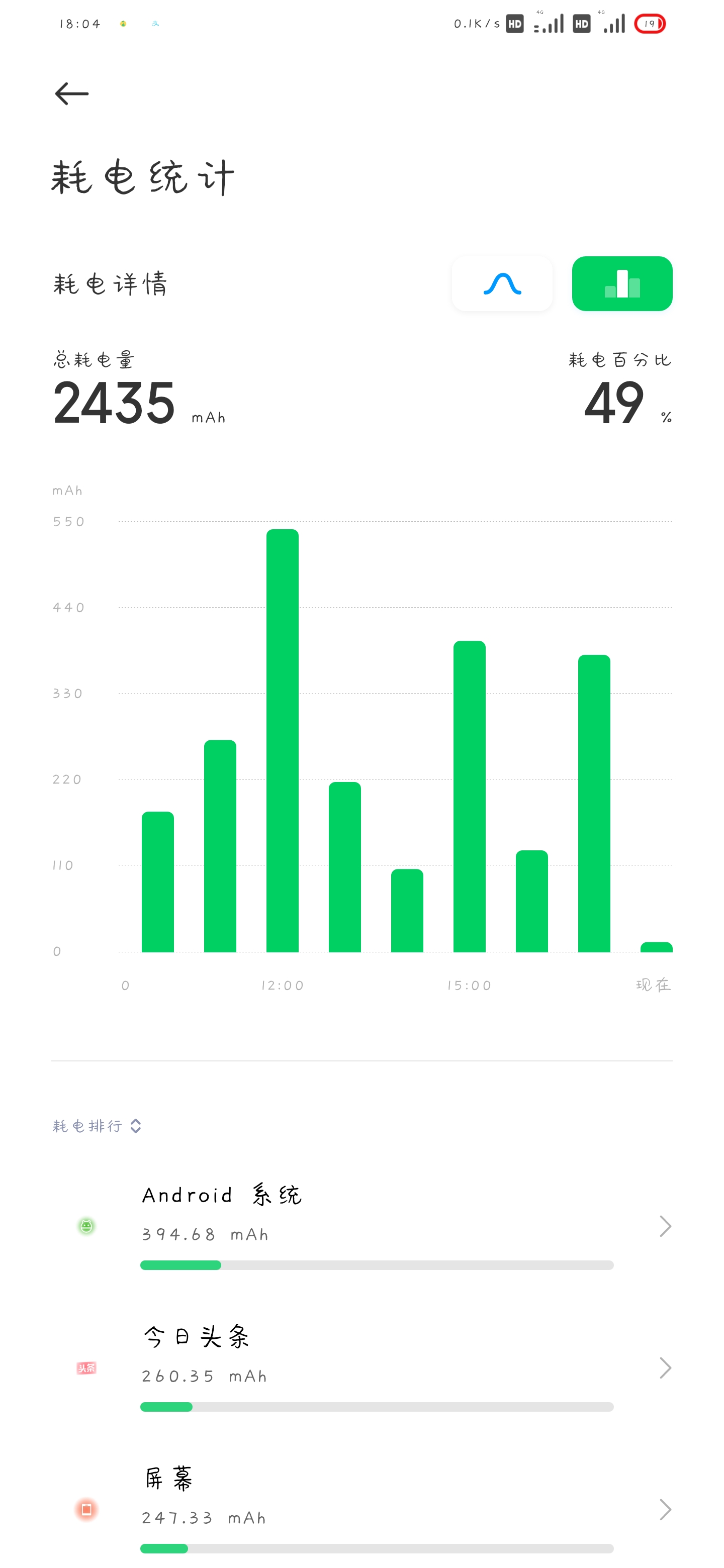Open the 耗电排行 sort dropdown

click(x=97, y=1126)
